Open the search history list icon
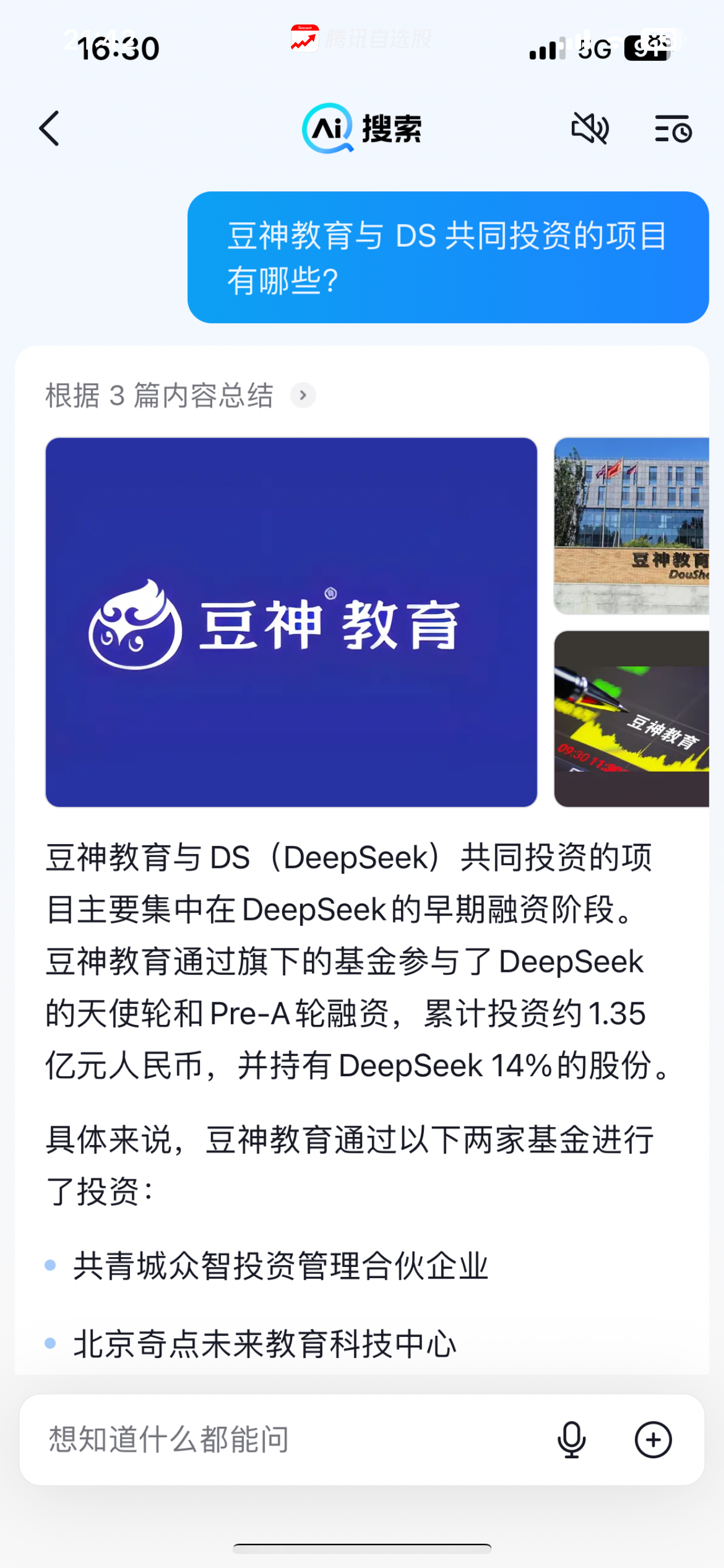This screenshot has height=1568, width=724. tap(673, 128)
